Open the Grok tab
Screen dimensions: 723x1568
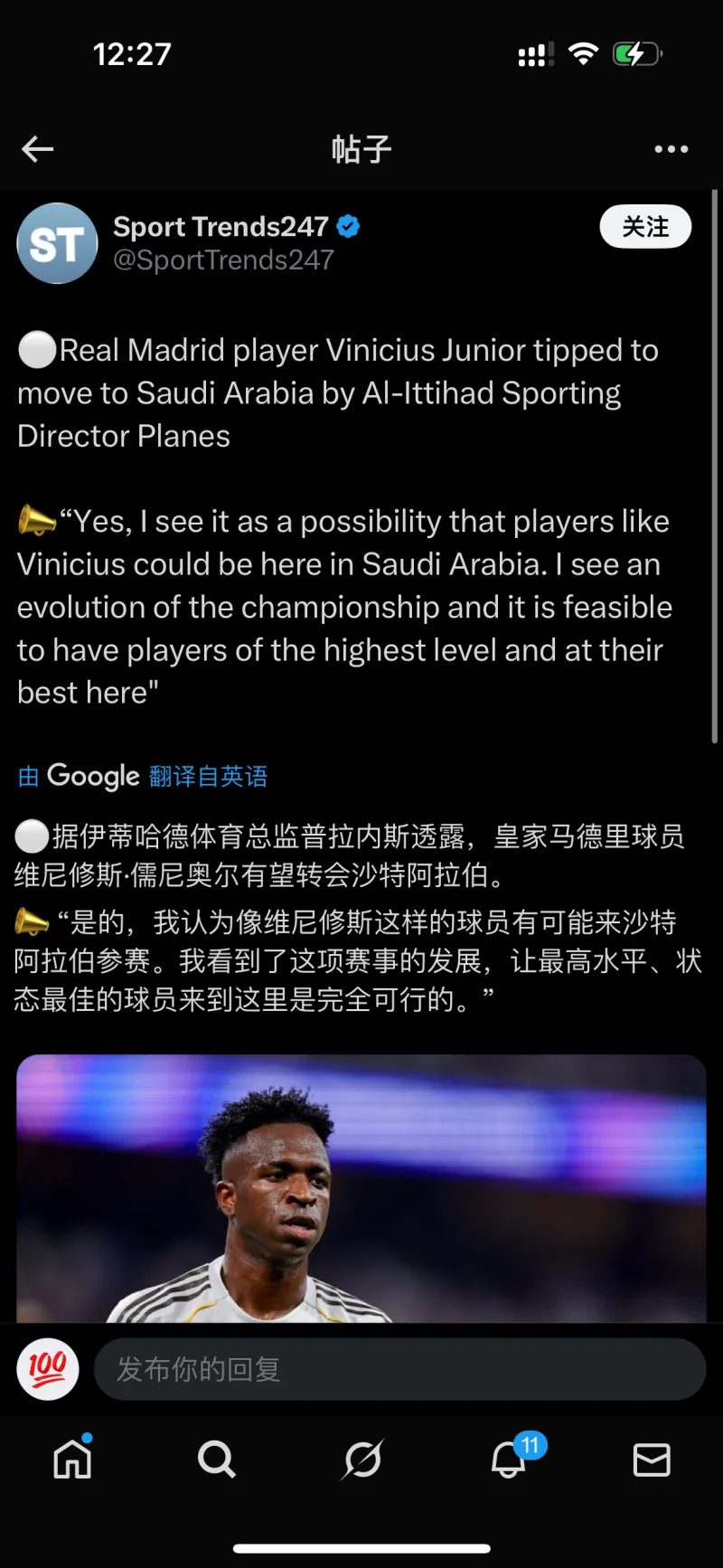[362, 1459]
